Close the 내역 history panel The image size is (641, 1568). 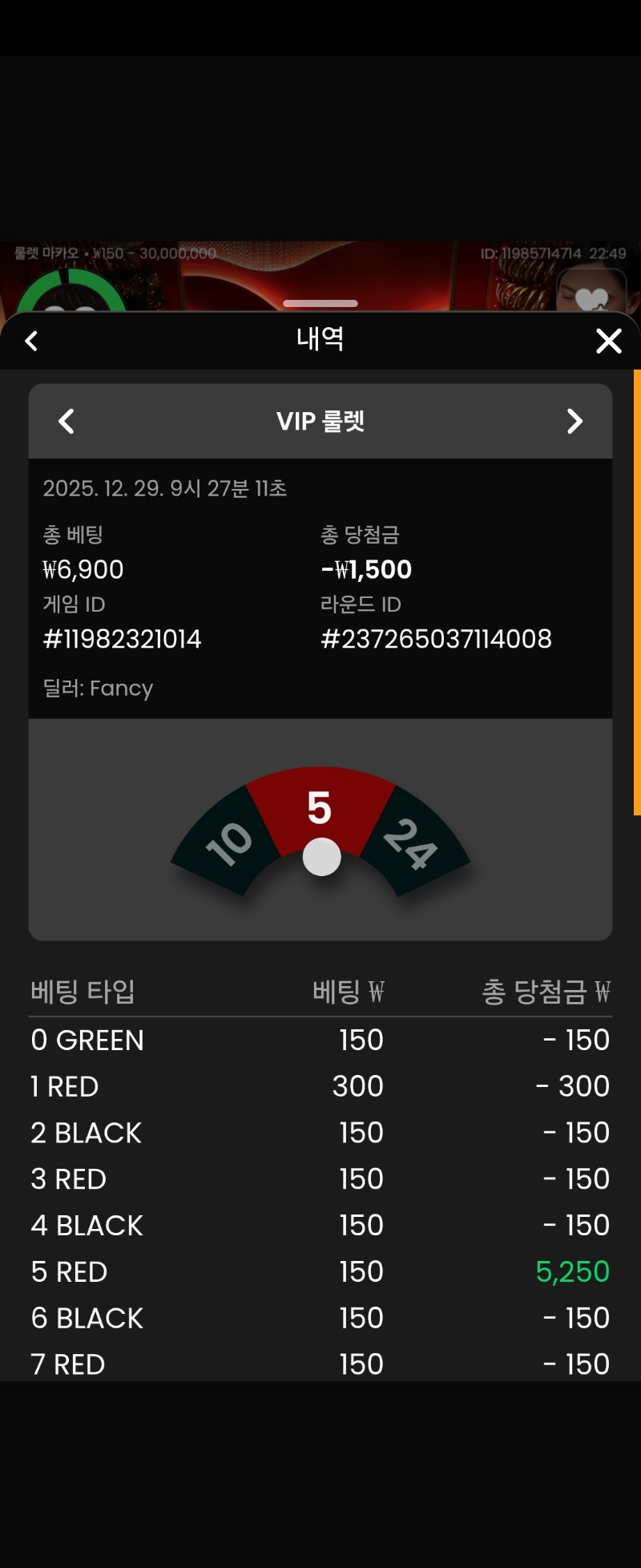click(x=608, y=341)
